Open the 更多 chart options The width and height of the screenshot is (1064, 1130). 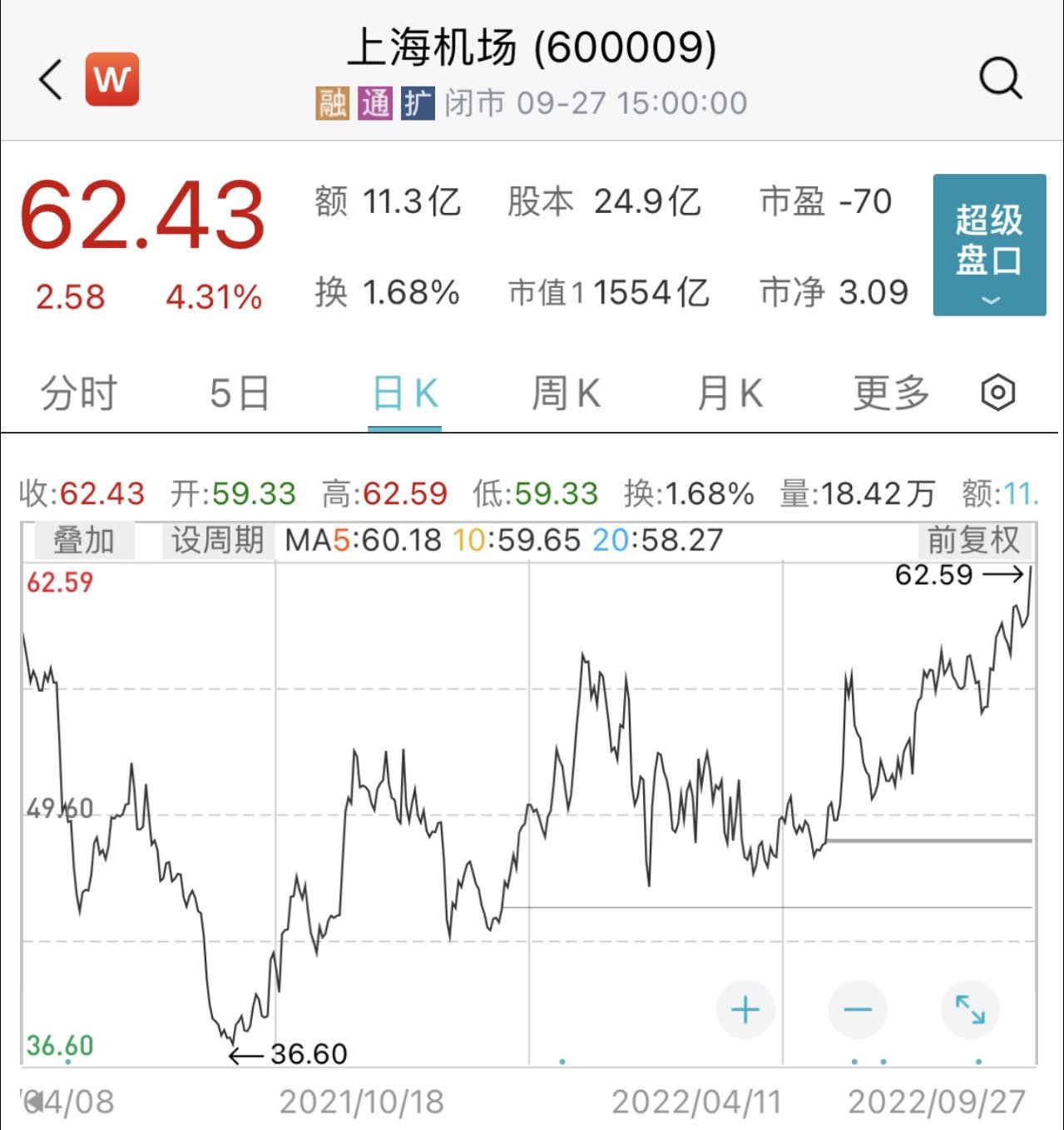pyautogui.click(x=888, y=391)
